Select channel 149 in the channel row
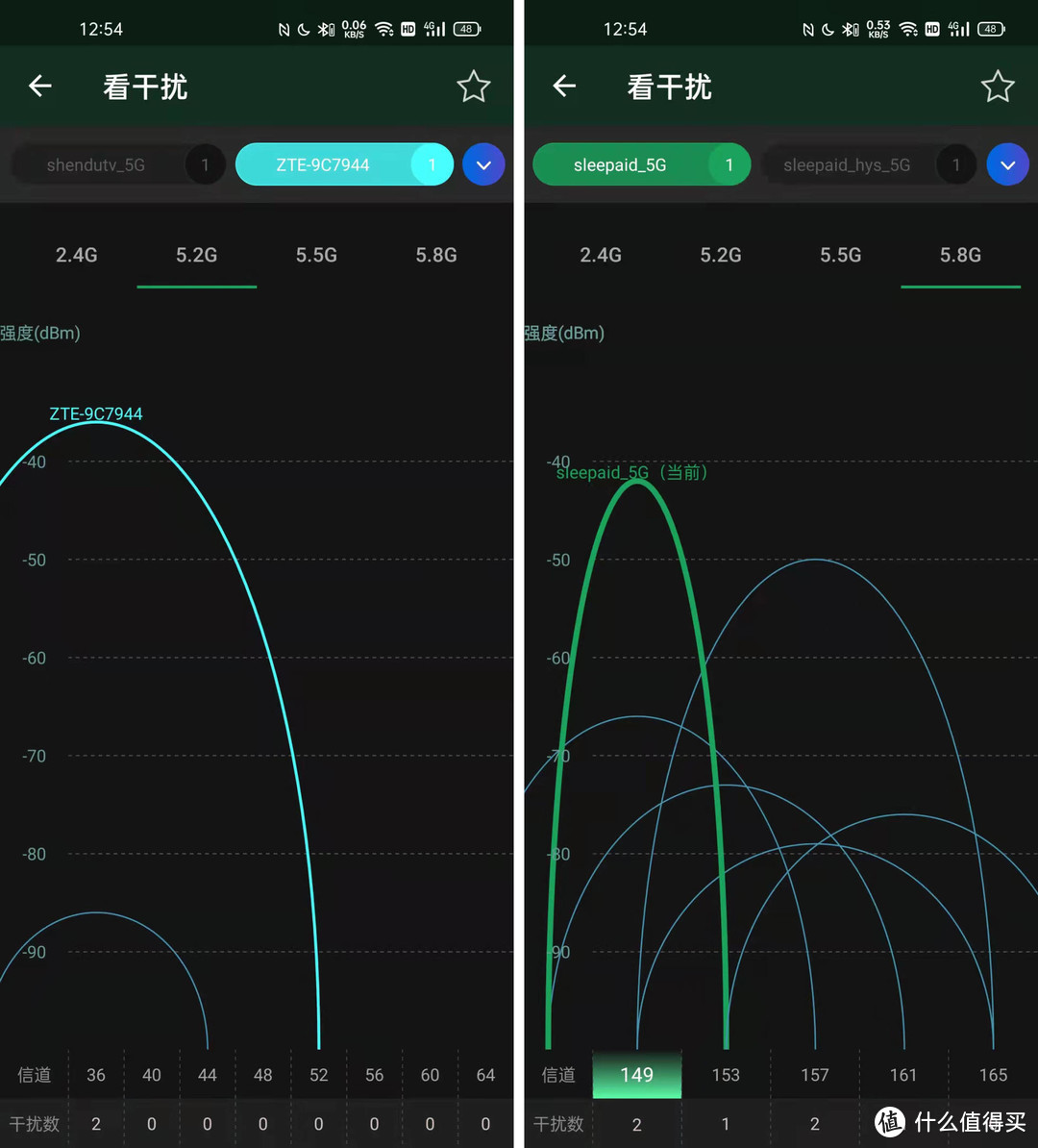This screenshot has width=1038, height=1148. (636, 1074)
